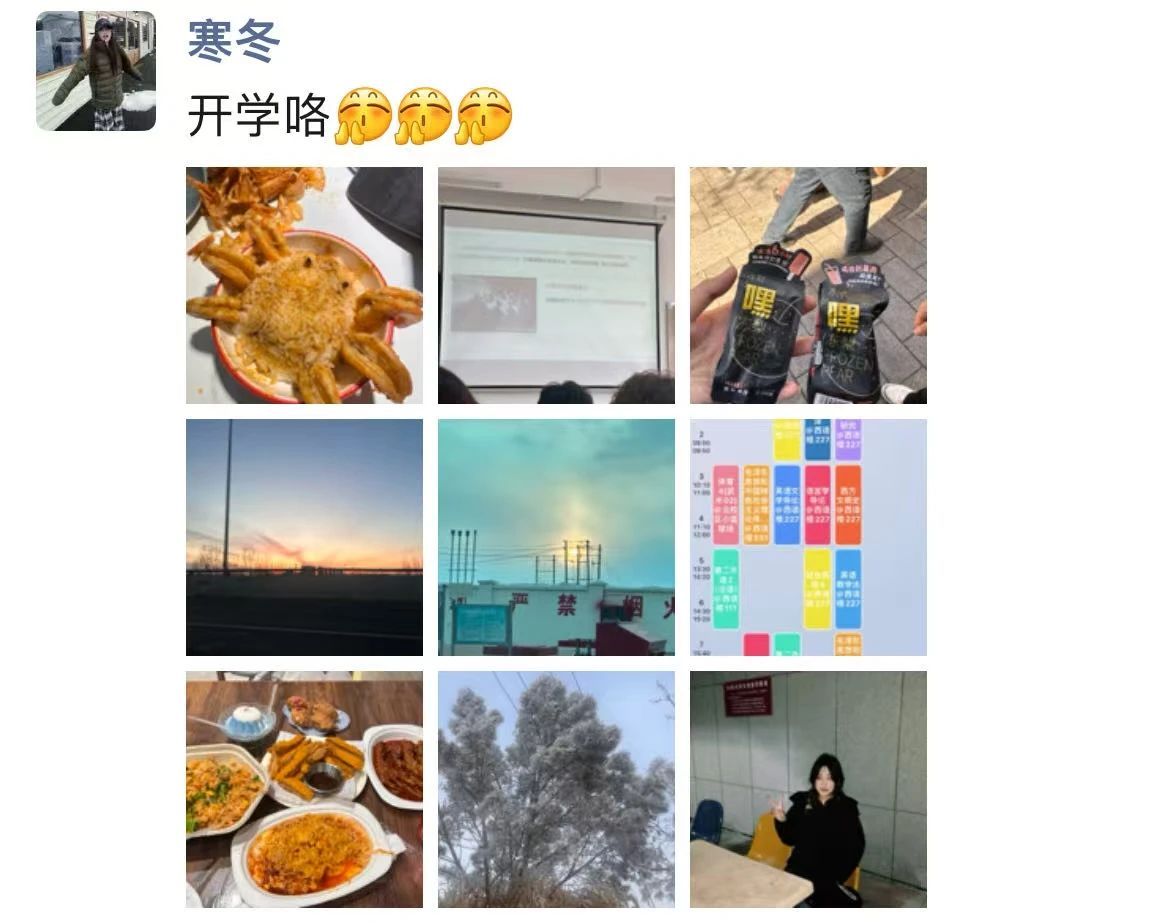
Task: View the frozen pear snack packets photo
Action: click(808, 285)
